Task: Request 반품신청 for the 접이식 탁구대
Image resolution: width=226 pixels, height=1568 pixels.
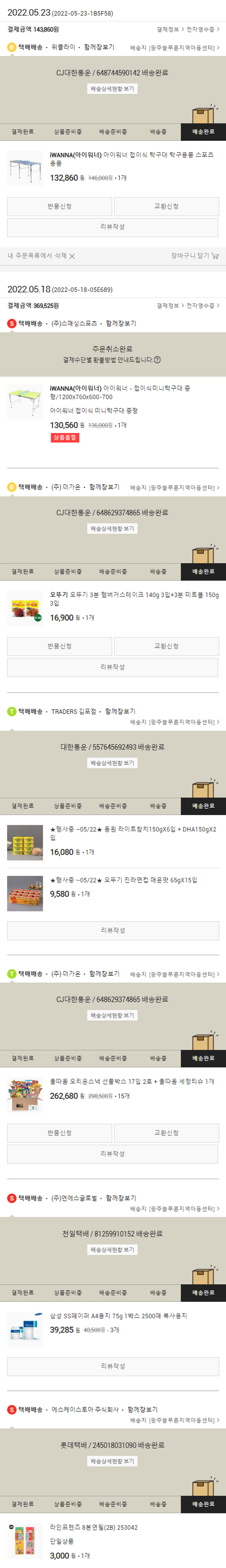Action: (60, 206)
